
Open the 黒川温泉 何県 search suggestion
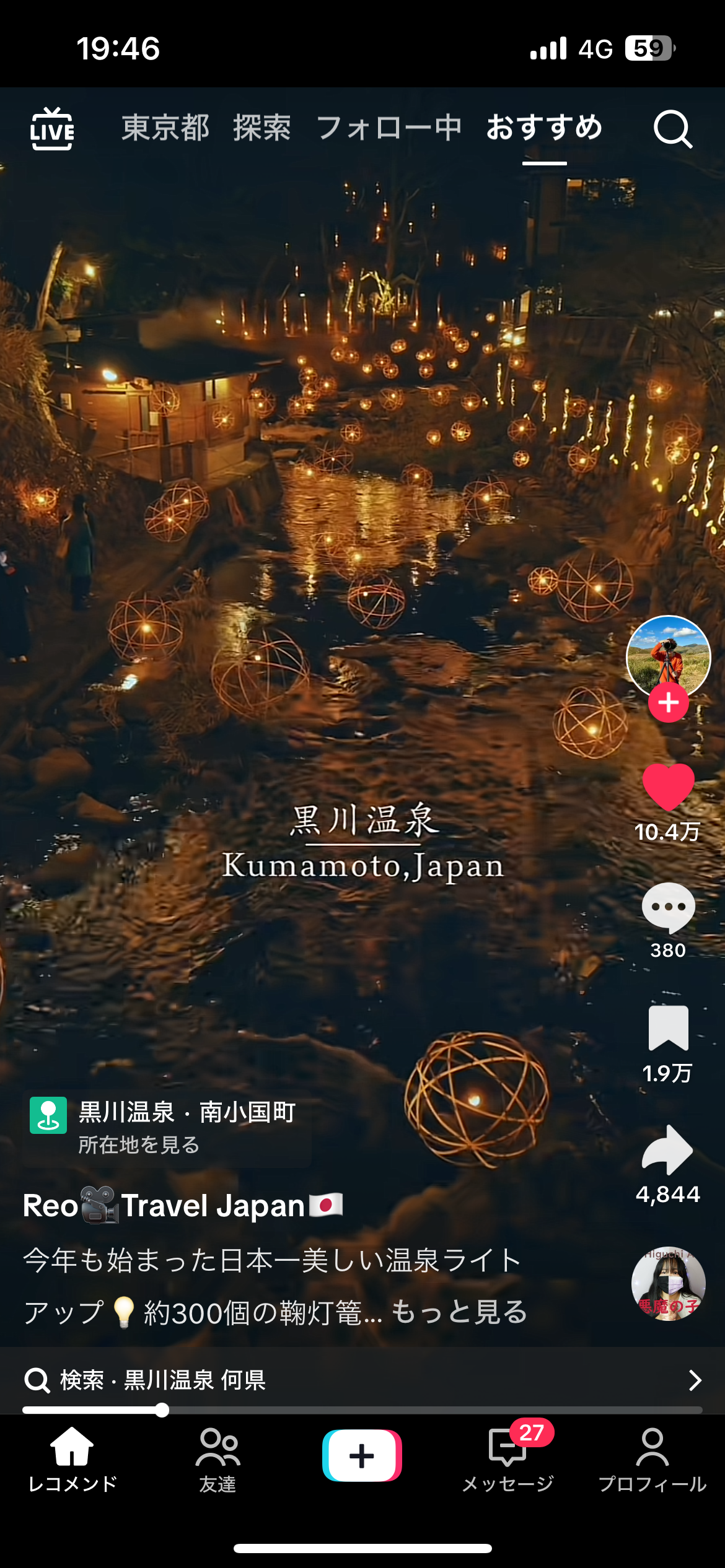click(362, 1380)
